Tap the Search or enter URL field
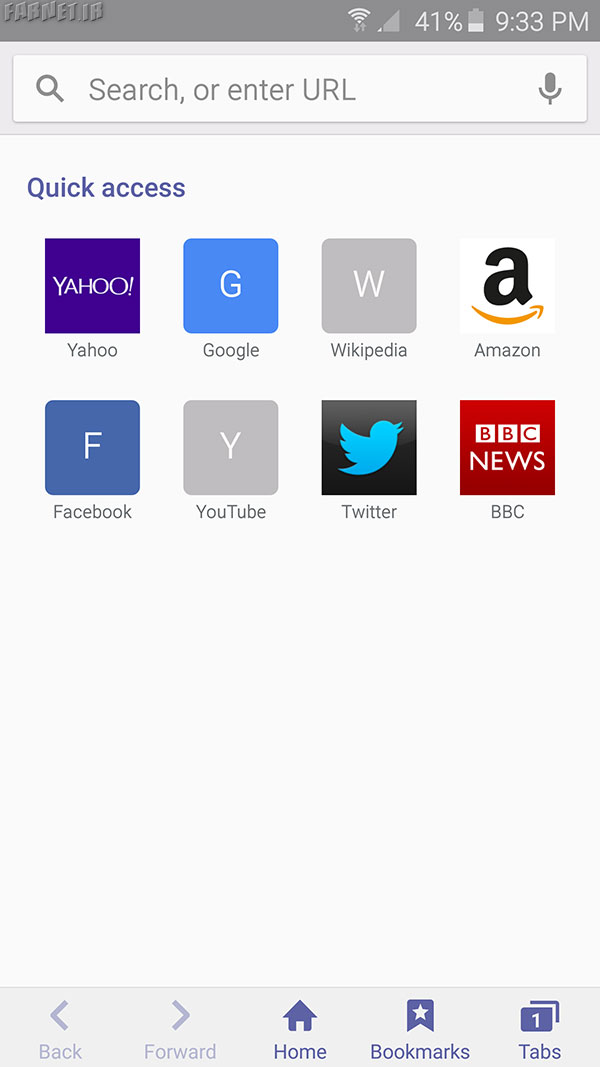Screen dimensions: 600x1067 coord(299,89)
